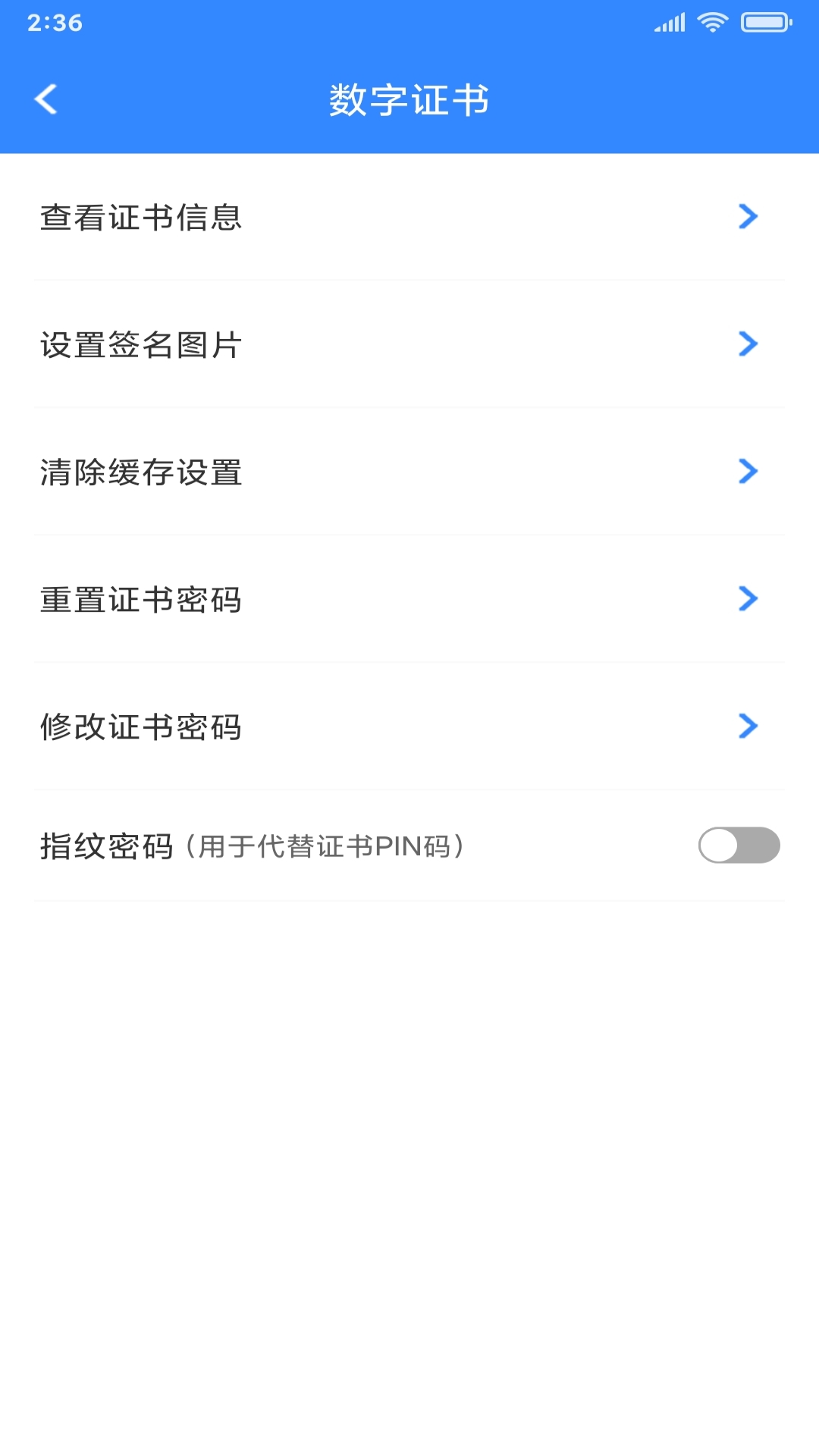Open 修改证书密码 row
Screen dimensions: 819x1456
coord(409,726)
